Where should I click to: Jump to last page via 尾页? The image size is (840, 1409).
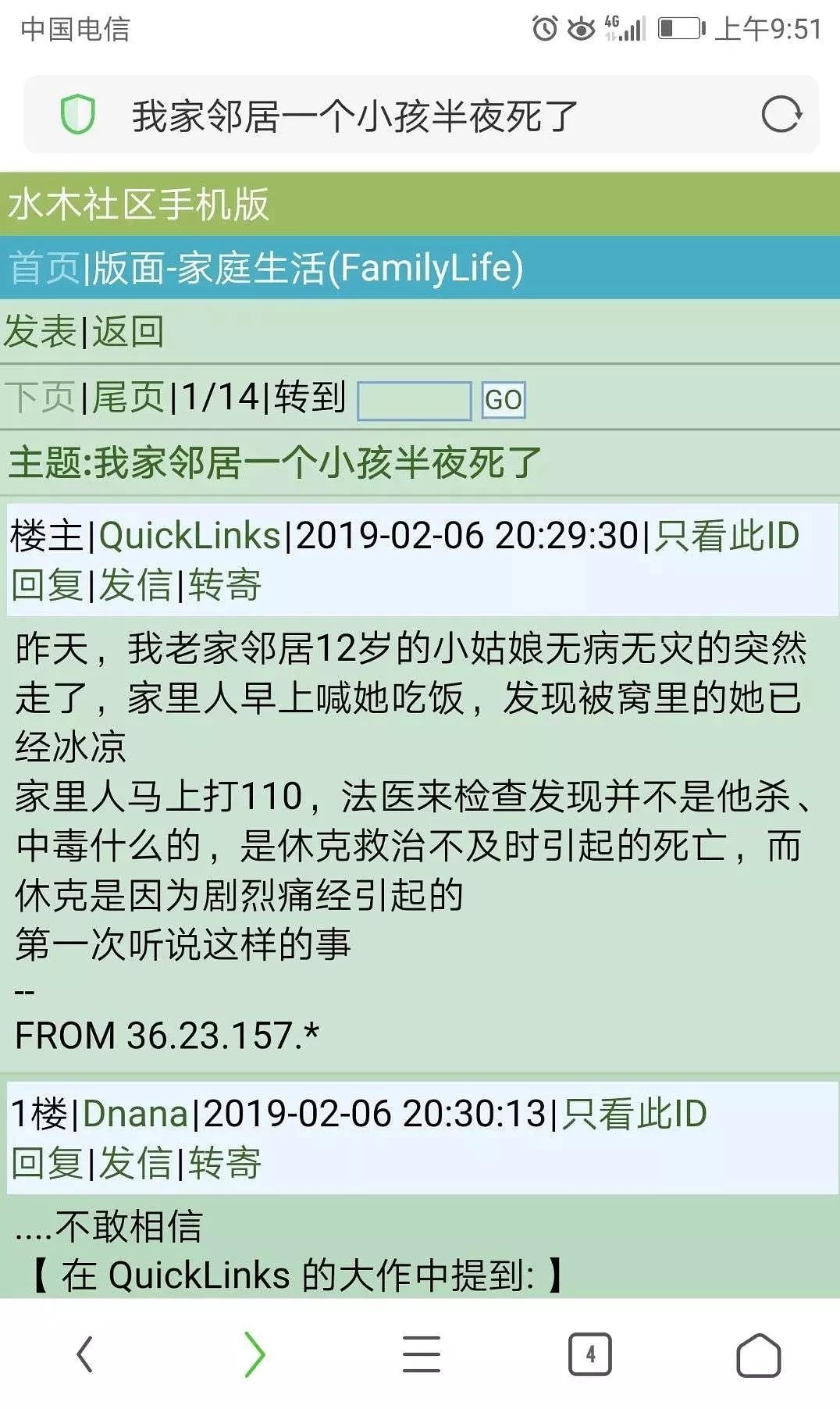(131, 398)
